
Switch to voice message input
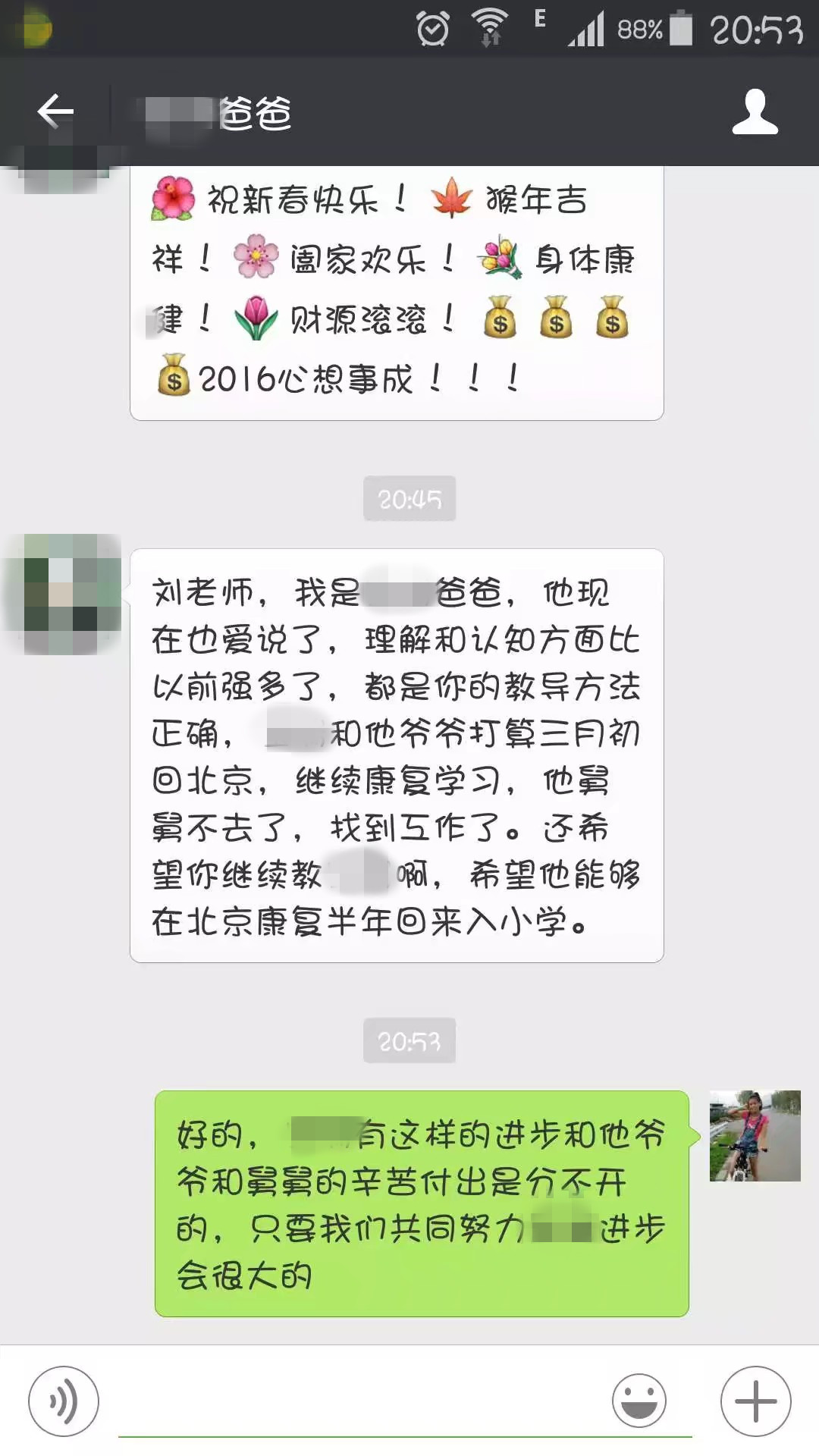[x=64, y=1401]
